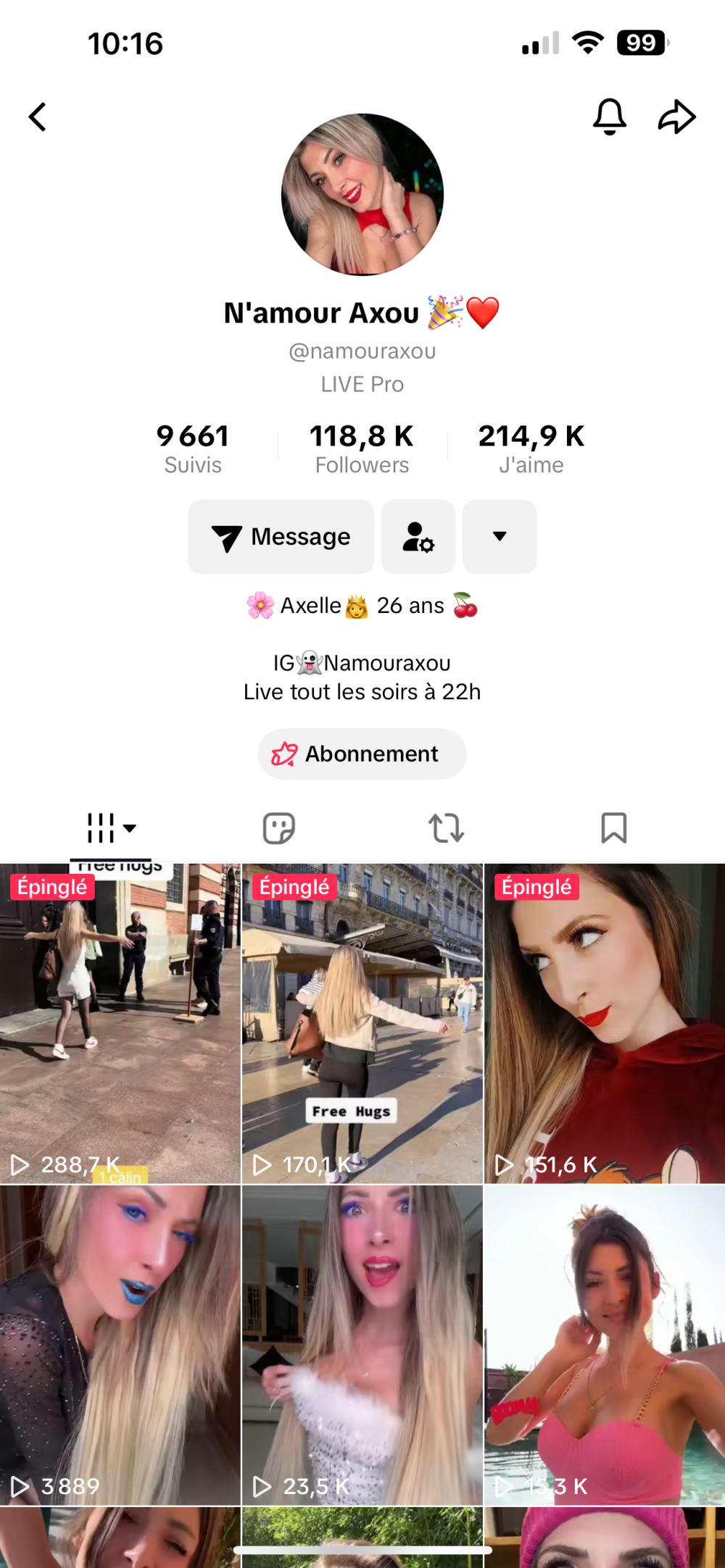
Task: Open the profile picture
Action: click(362, 194)
